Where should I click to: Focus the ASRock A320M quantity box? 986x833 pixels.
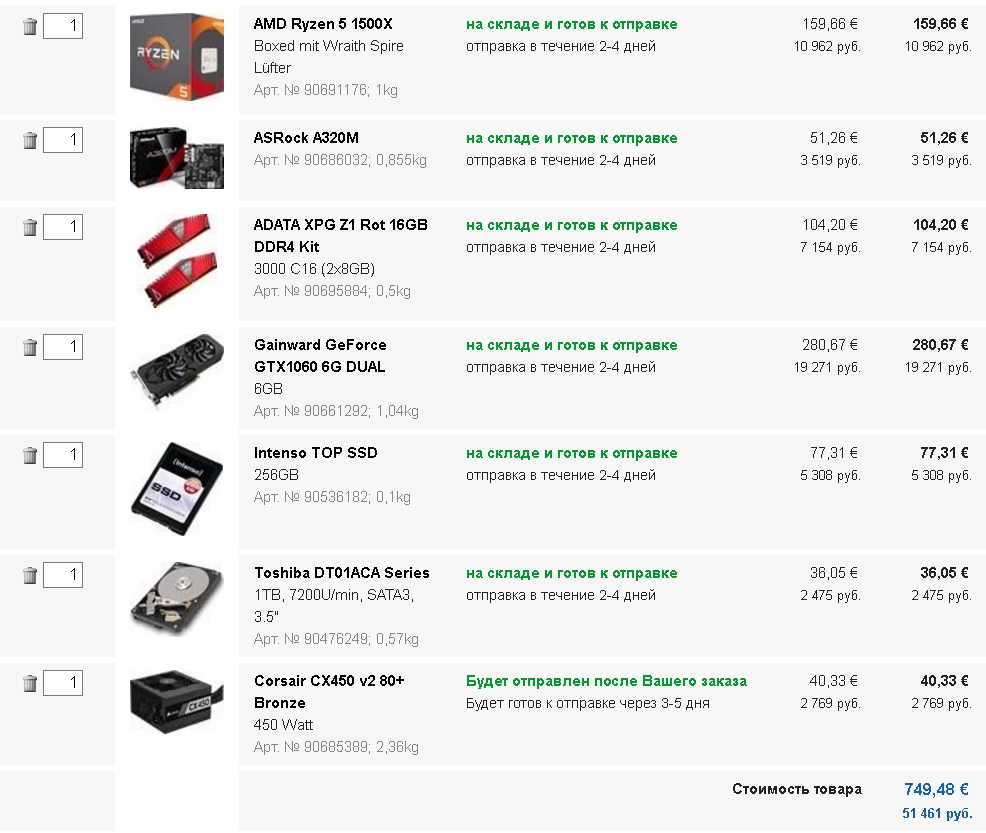click(x=63, y=140)
